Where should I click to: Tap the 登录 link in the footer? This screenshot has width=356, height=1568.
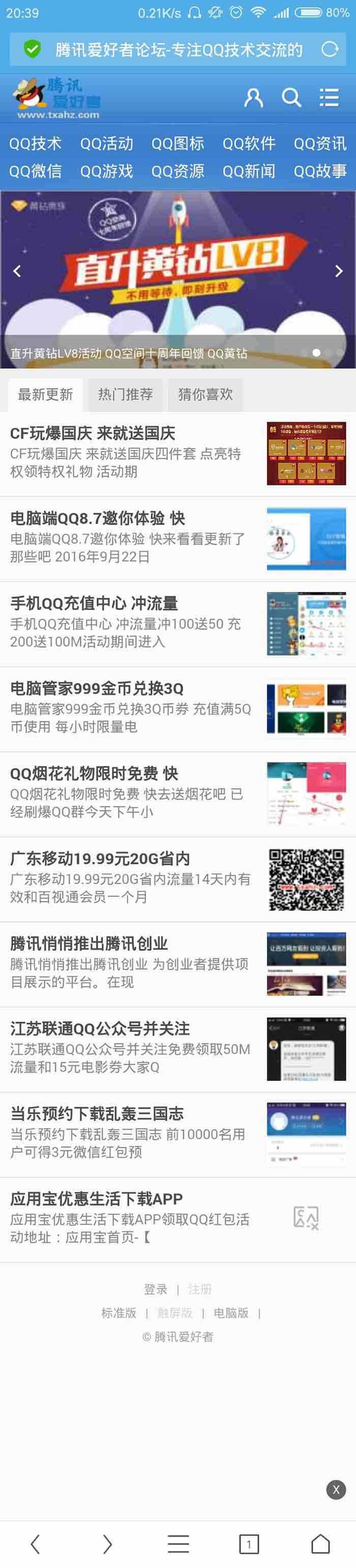[x=155, y=1289]
